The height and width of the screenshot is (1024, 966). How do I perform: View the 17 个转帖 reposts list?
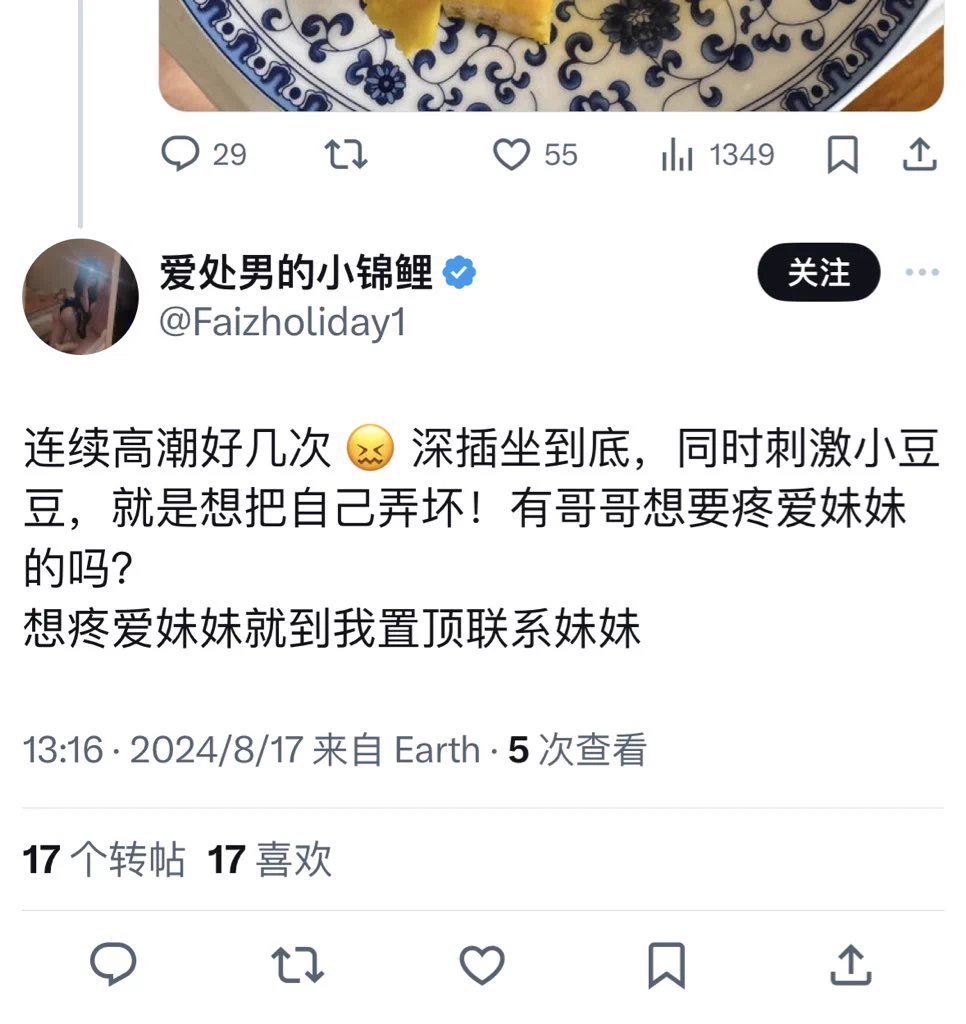tap(104, 860)
